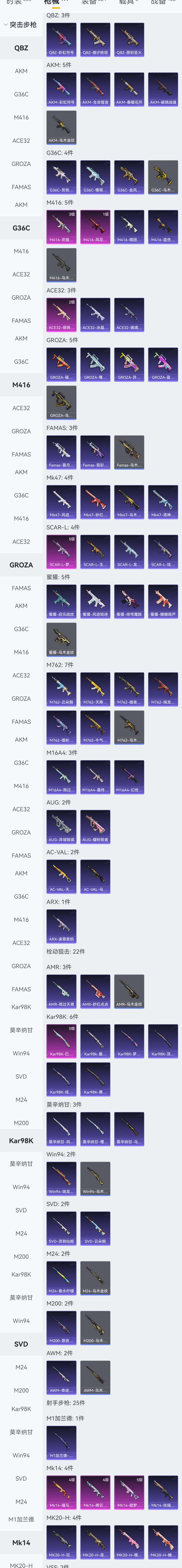
Task: Select QBZ in the weapon sidebar
Action: [x=21, y=48]
